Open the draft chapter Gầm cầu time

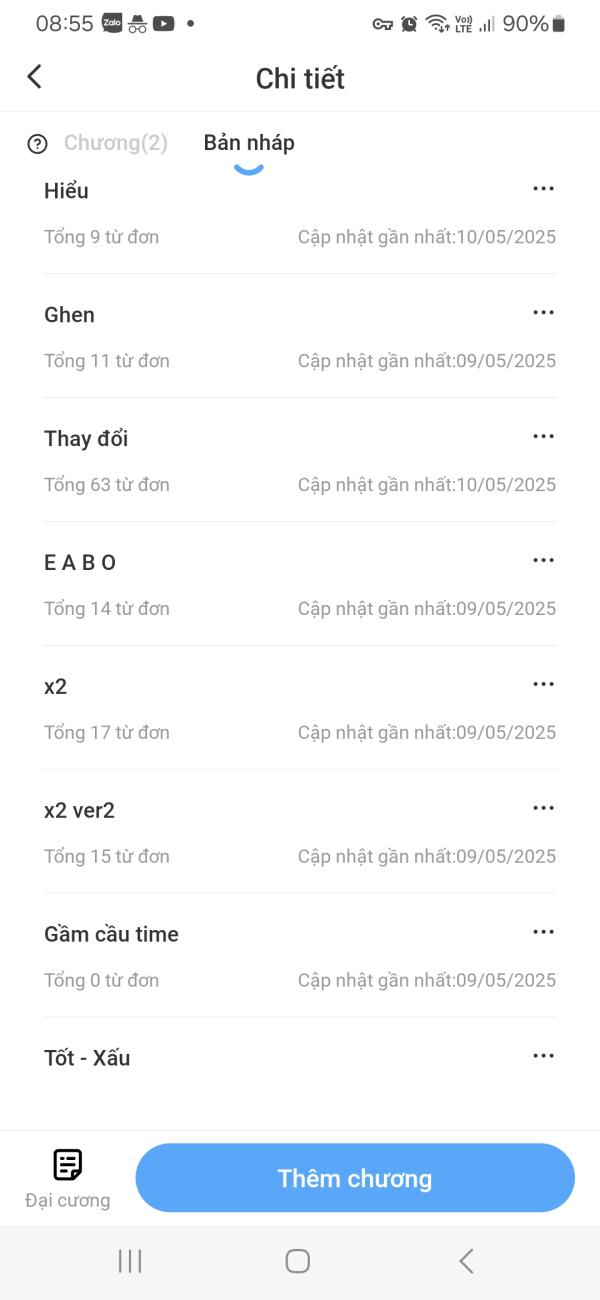click(x=111, y=935)
